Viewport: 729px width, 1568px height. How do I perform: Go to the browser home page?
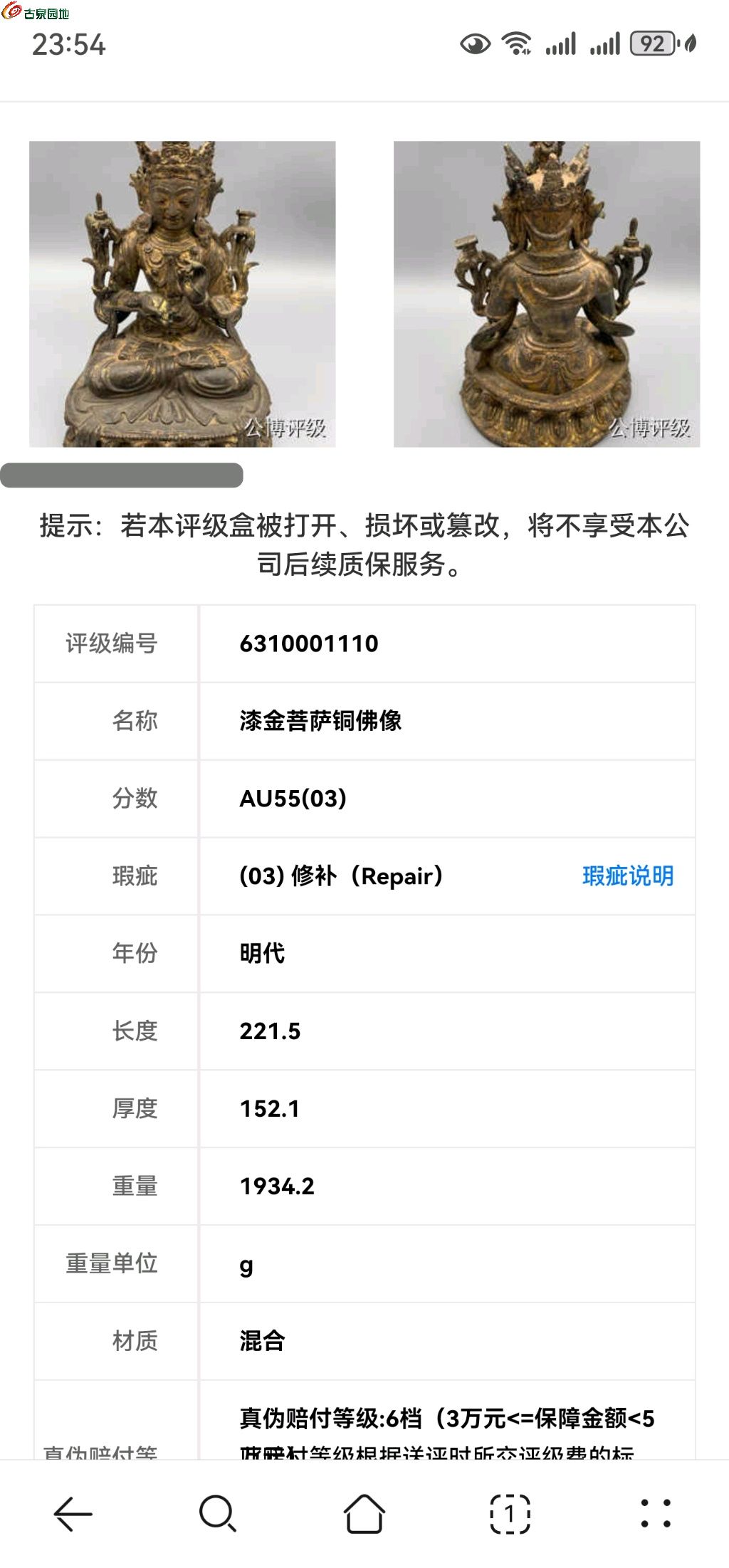coord(364,1513)
